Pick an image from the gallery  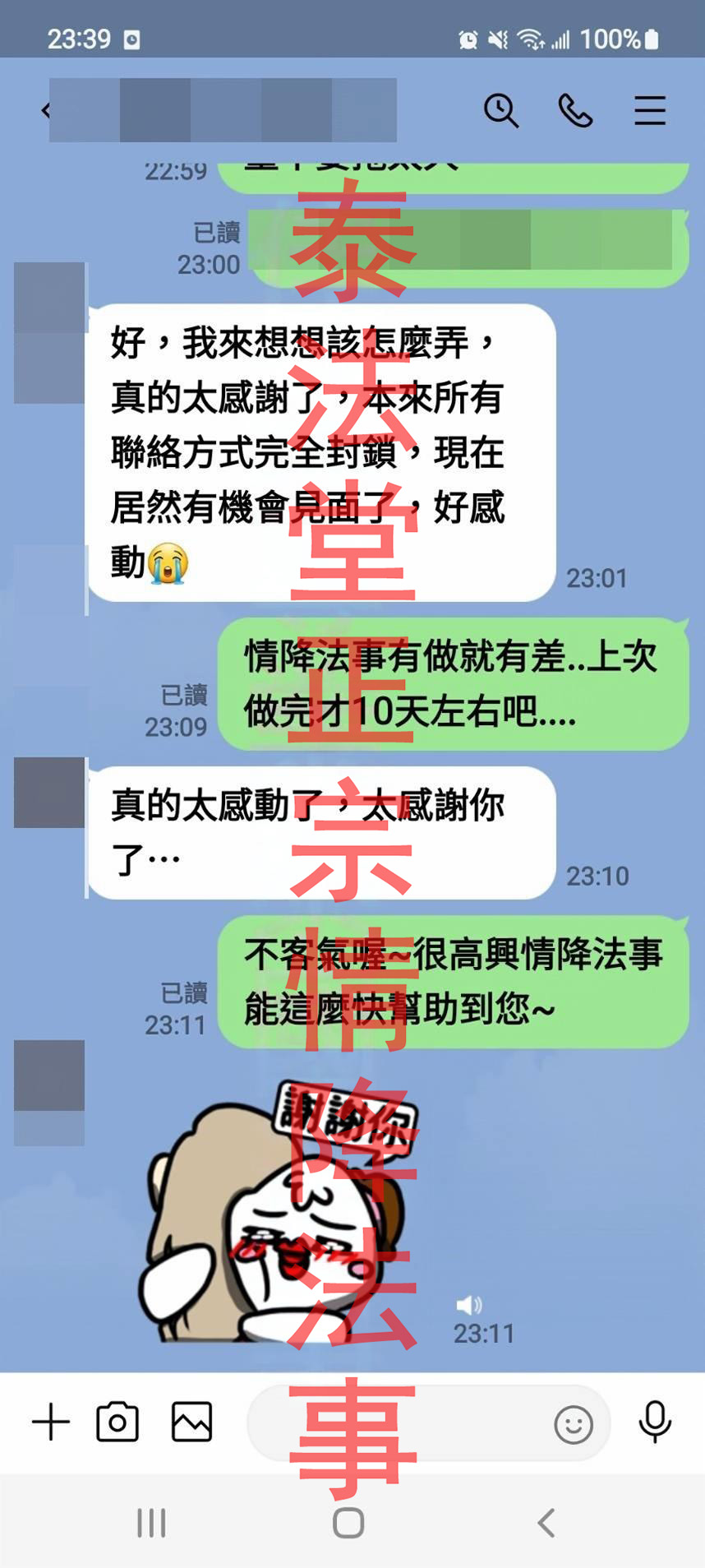click(191, 1422)
